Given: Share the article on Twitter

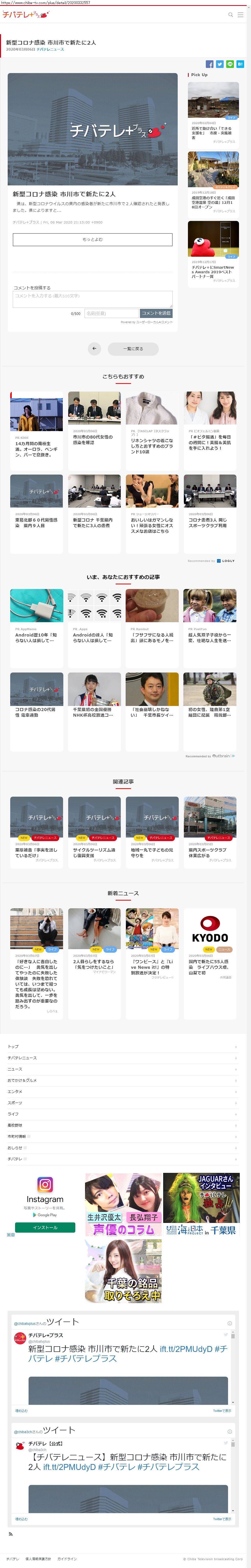Looking at the screenshot, I should 220,64.
